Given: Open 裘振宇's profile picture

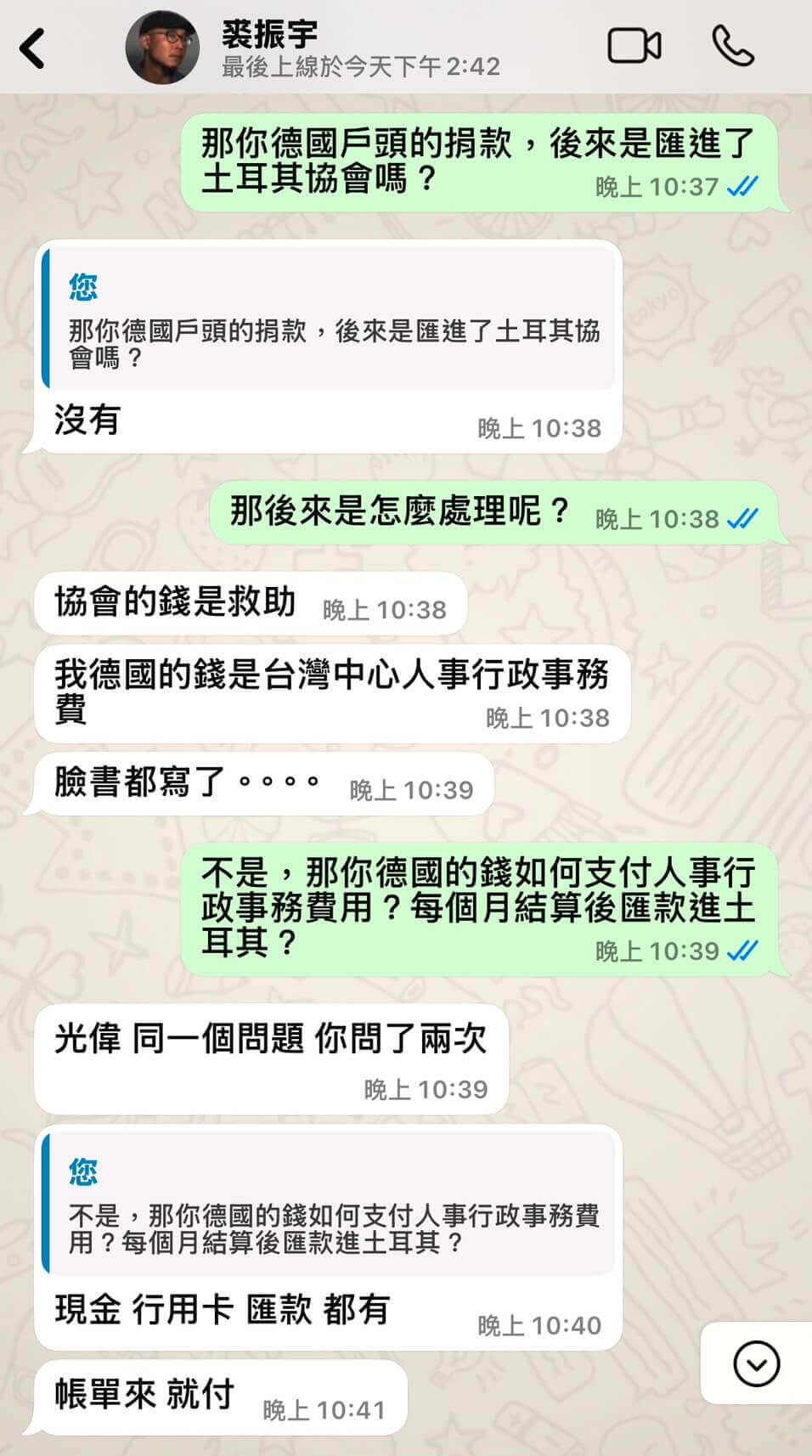Looking at the screenshot, I should coord(162,48).
